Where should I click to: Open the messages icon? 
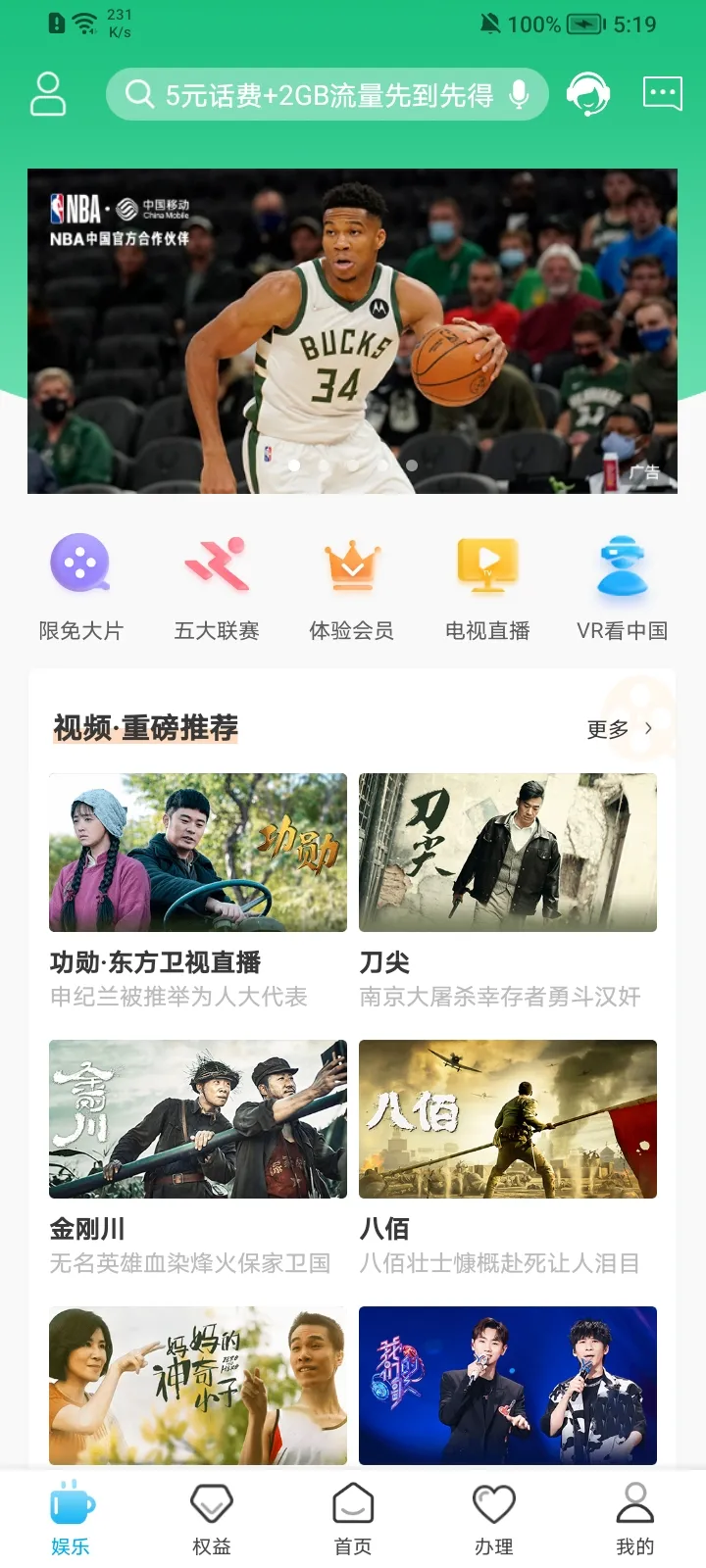662,94
